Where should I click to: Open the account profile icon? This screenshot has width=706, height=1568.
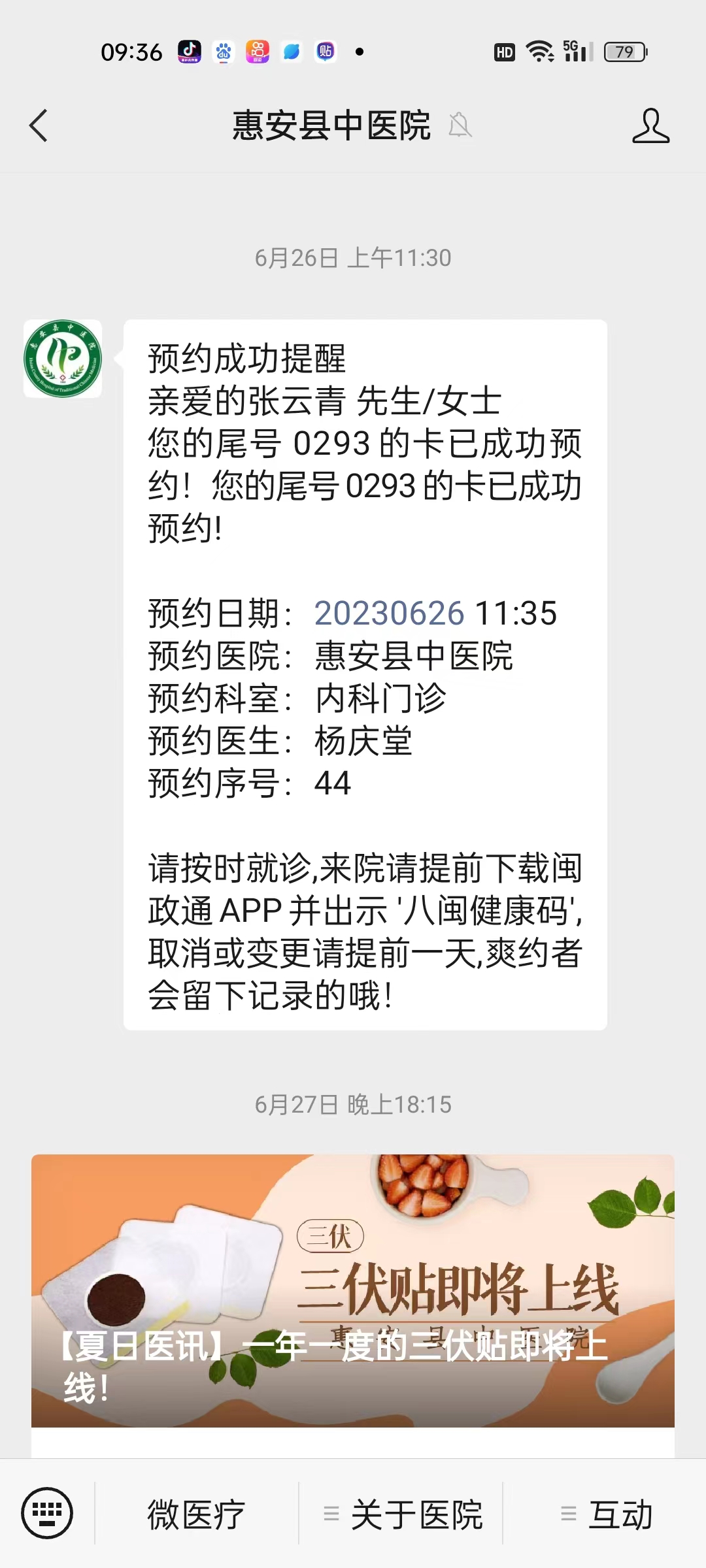650,125
